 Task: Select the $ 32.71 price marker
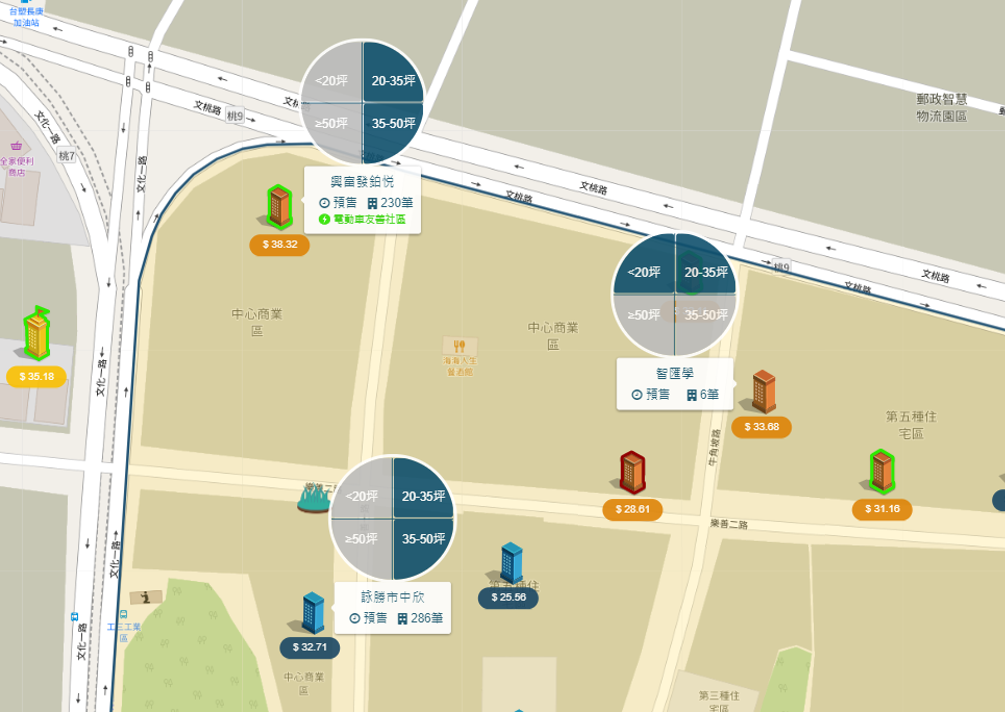[x=309, y=647]
